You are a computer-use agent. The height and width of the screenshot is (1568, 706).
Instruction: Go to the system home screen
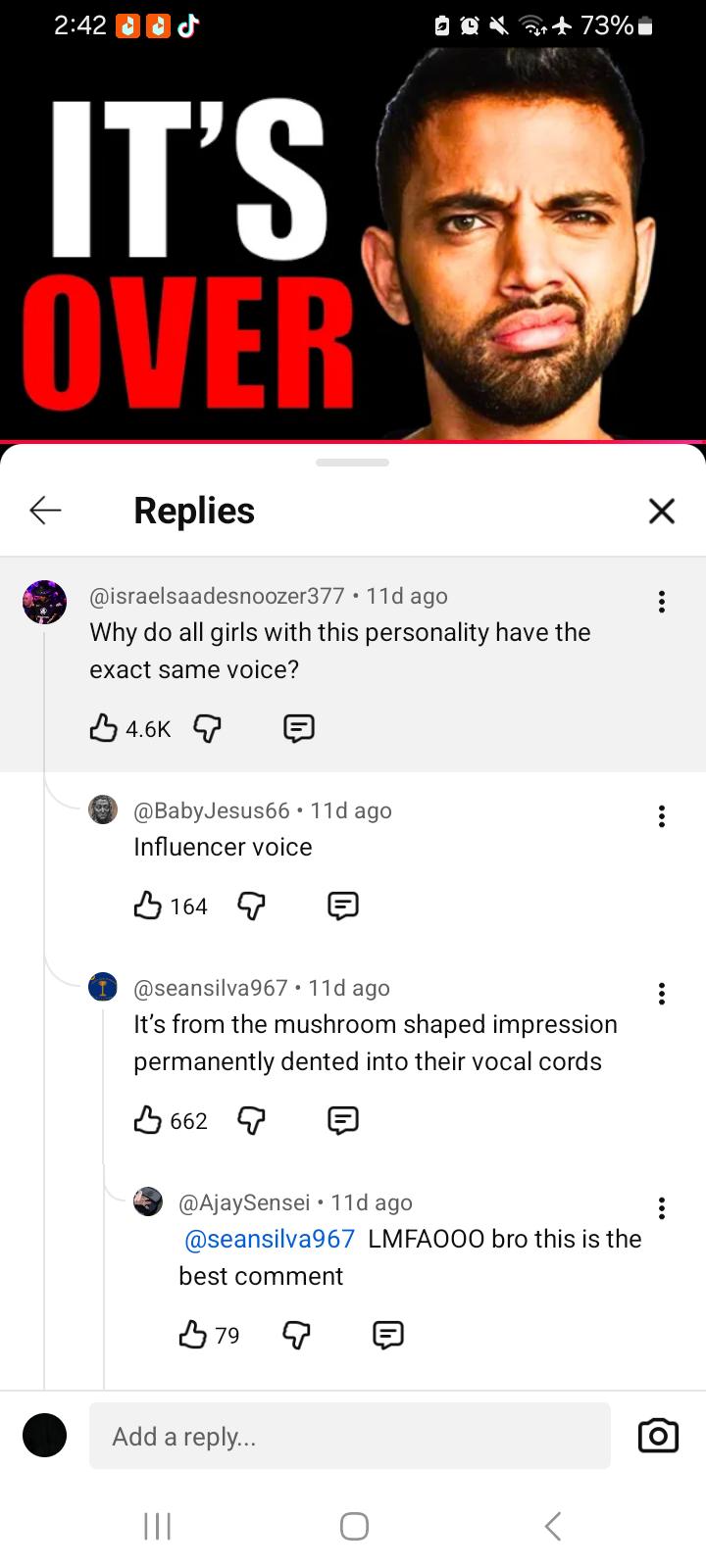click(354, 1526)
